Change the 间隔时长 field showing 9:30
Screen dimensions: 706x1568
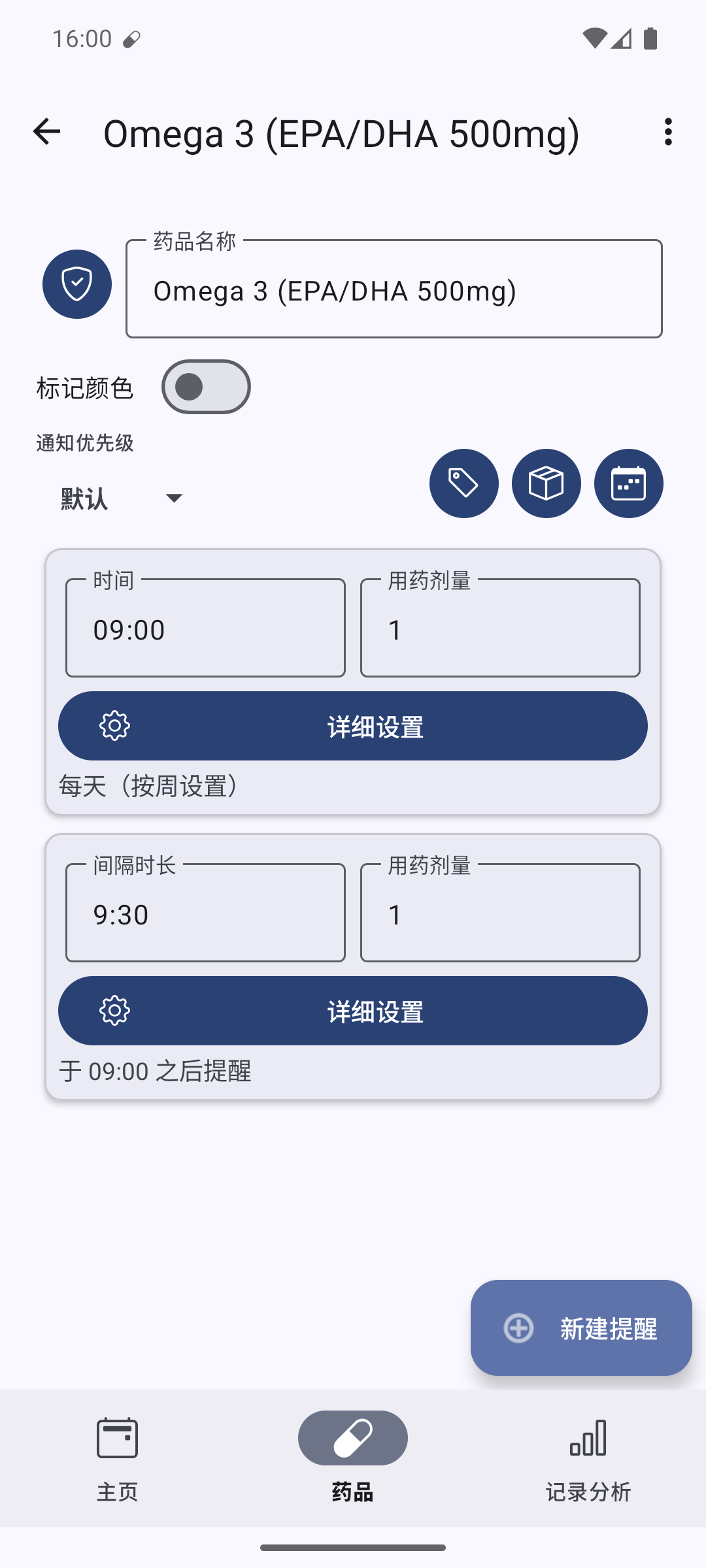tap(205, 913)
